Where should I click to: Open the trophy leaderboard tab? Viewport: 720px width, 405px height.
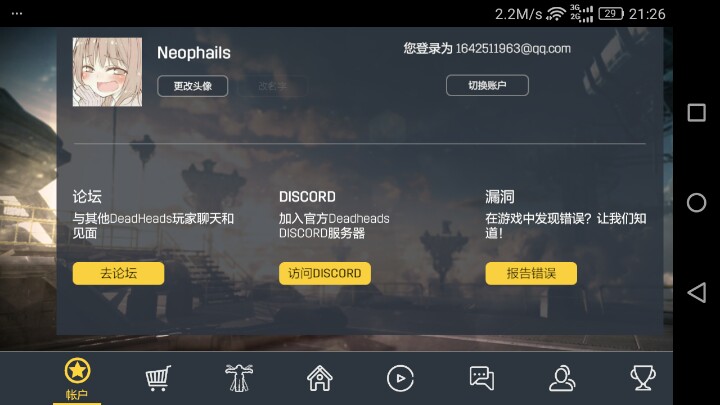[x=642, y=378]
